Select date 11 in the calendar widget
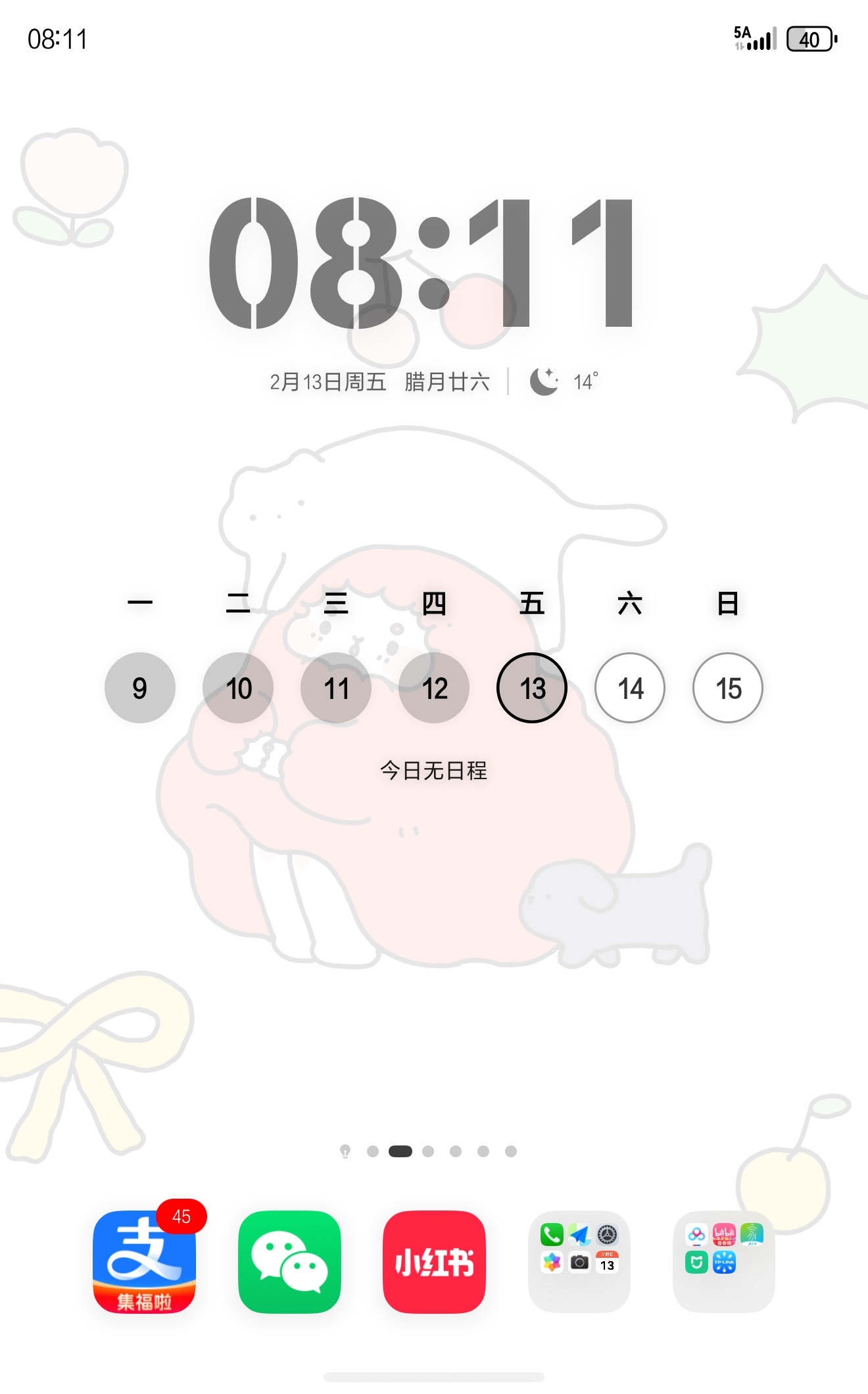This screenshot has height=1394, width=868. point(336,688)
